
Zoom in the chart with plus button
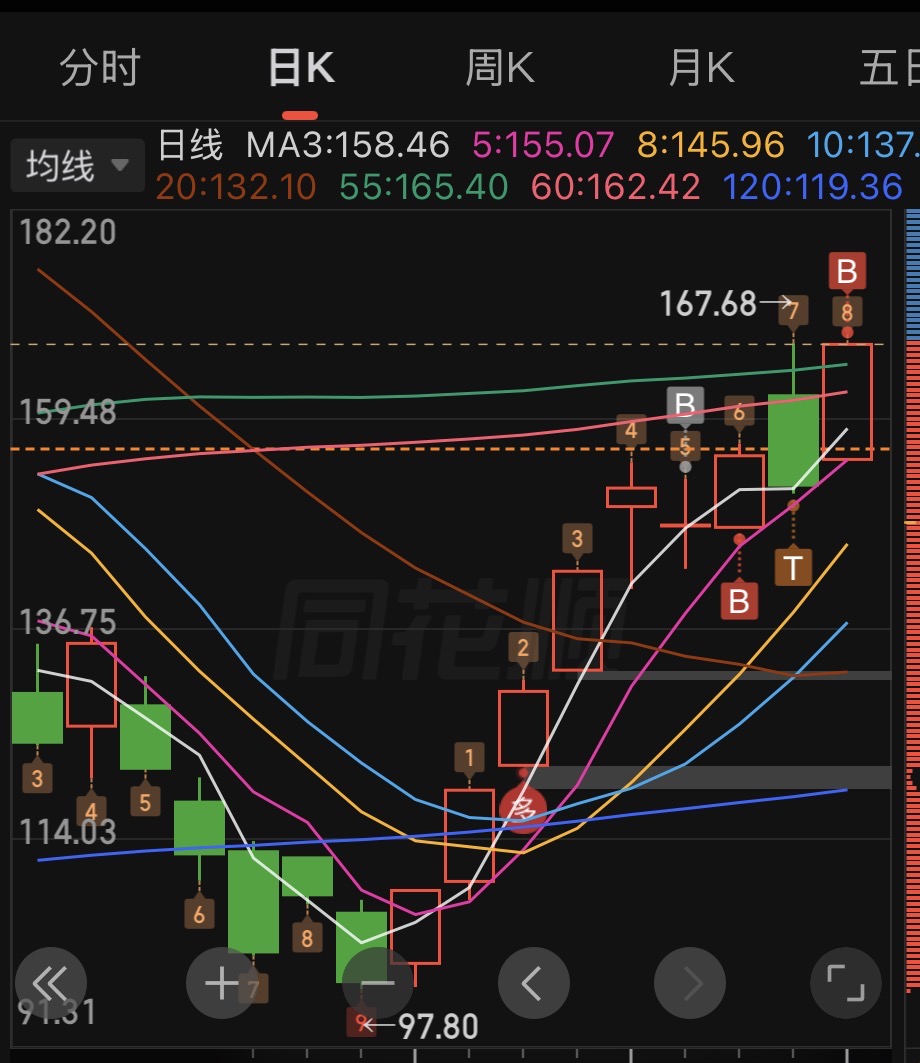tap(222, 983)
